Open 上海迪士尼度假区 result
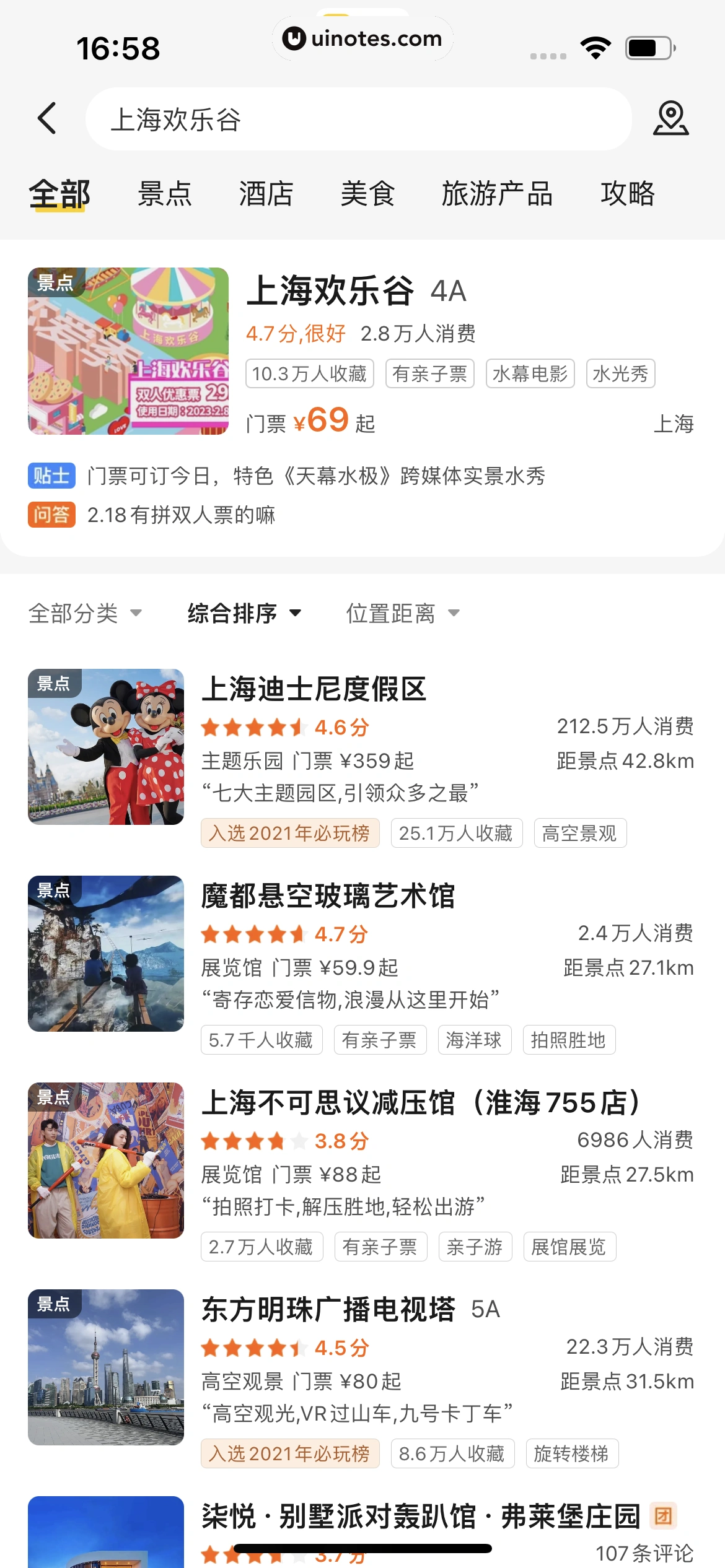The width and height of the screenshot is (725, 1568). (314, 689)
